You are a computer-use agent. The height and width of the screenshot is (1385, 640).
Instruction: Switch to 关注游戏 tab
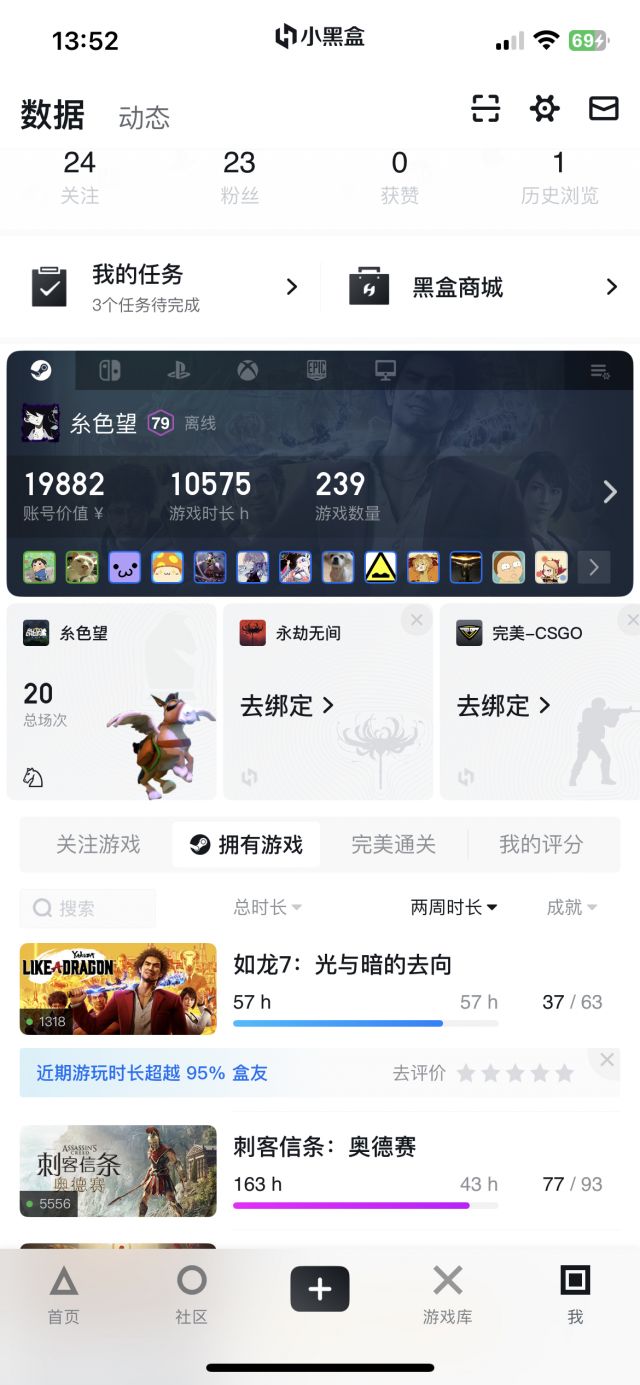click(x=98, y=845)
